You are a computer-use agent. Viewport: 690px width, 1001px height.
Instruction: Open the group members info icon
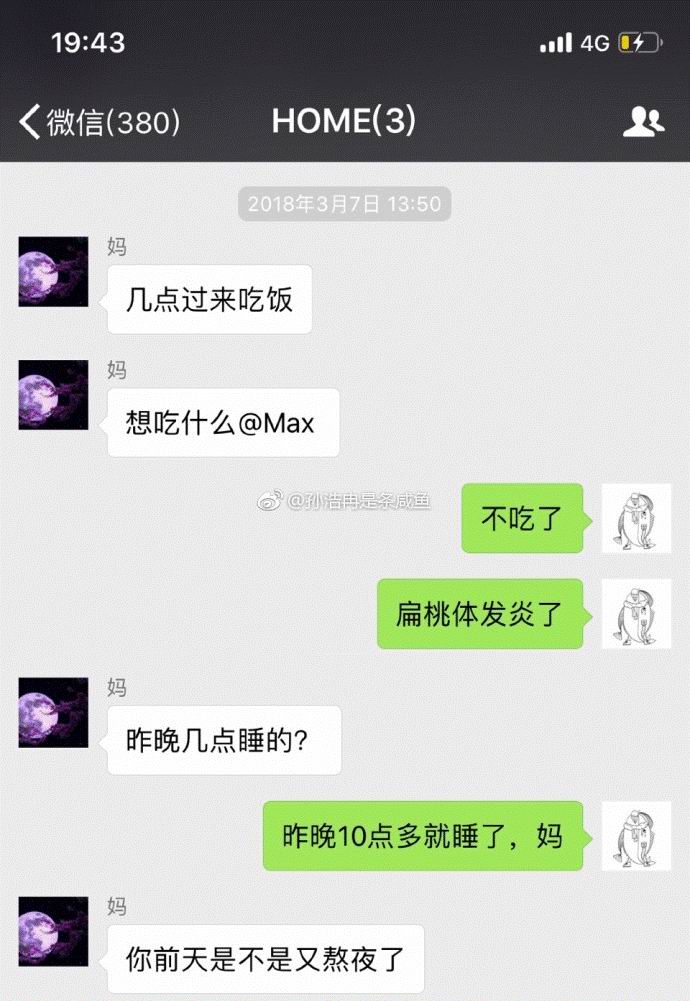[643, 122]
